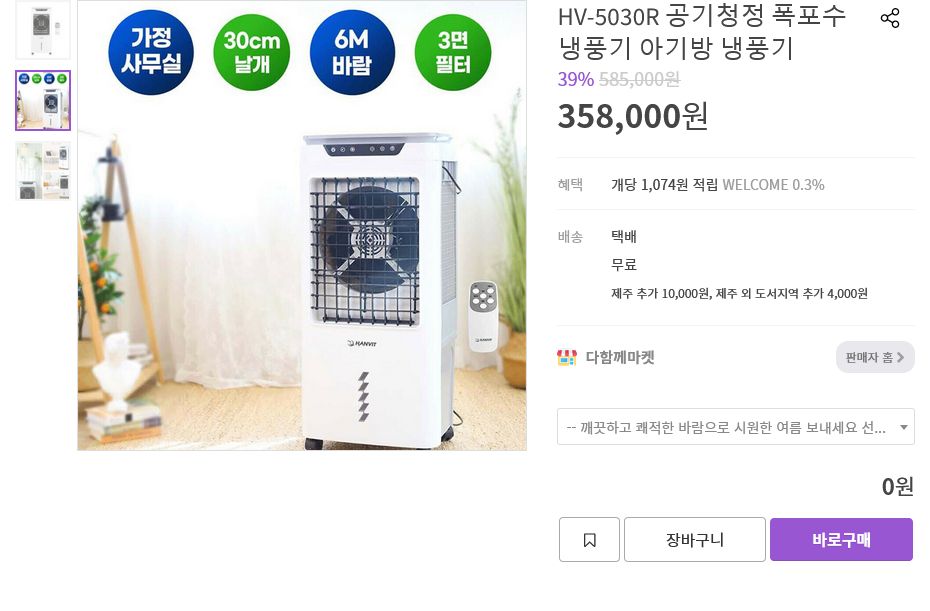
Task: Open 판매자 홈 seller page
Action: click(874, 357)
